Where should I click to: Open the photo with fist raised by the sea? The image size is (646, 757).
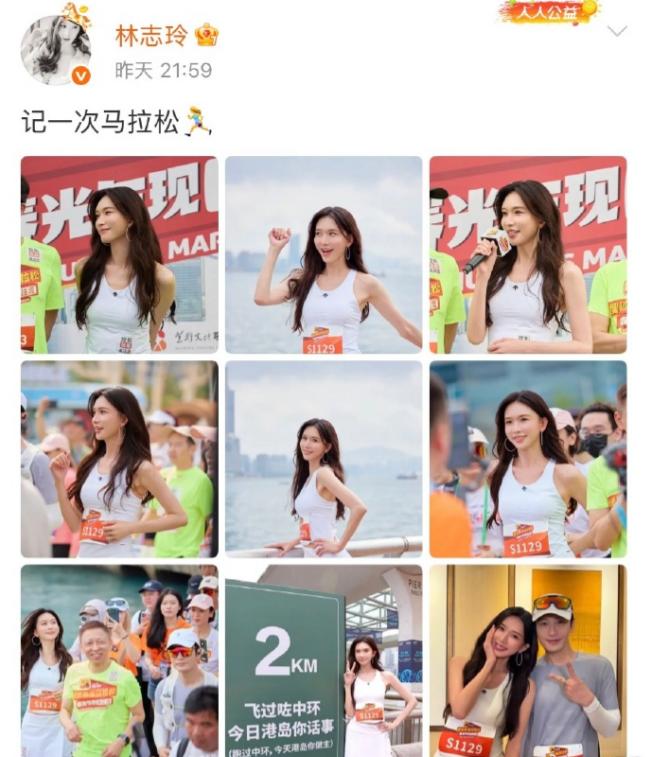(x=324, y=254)
